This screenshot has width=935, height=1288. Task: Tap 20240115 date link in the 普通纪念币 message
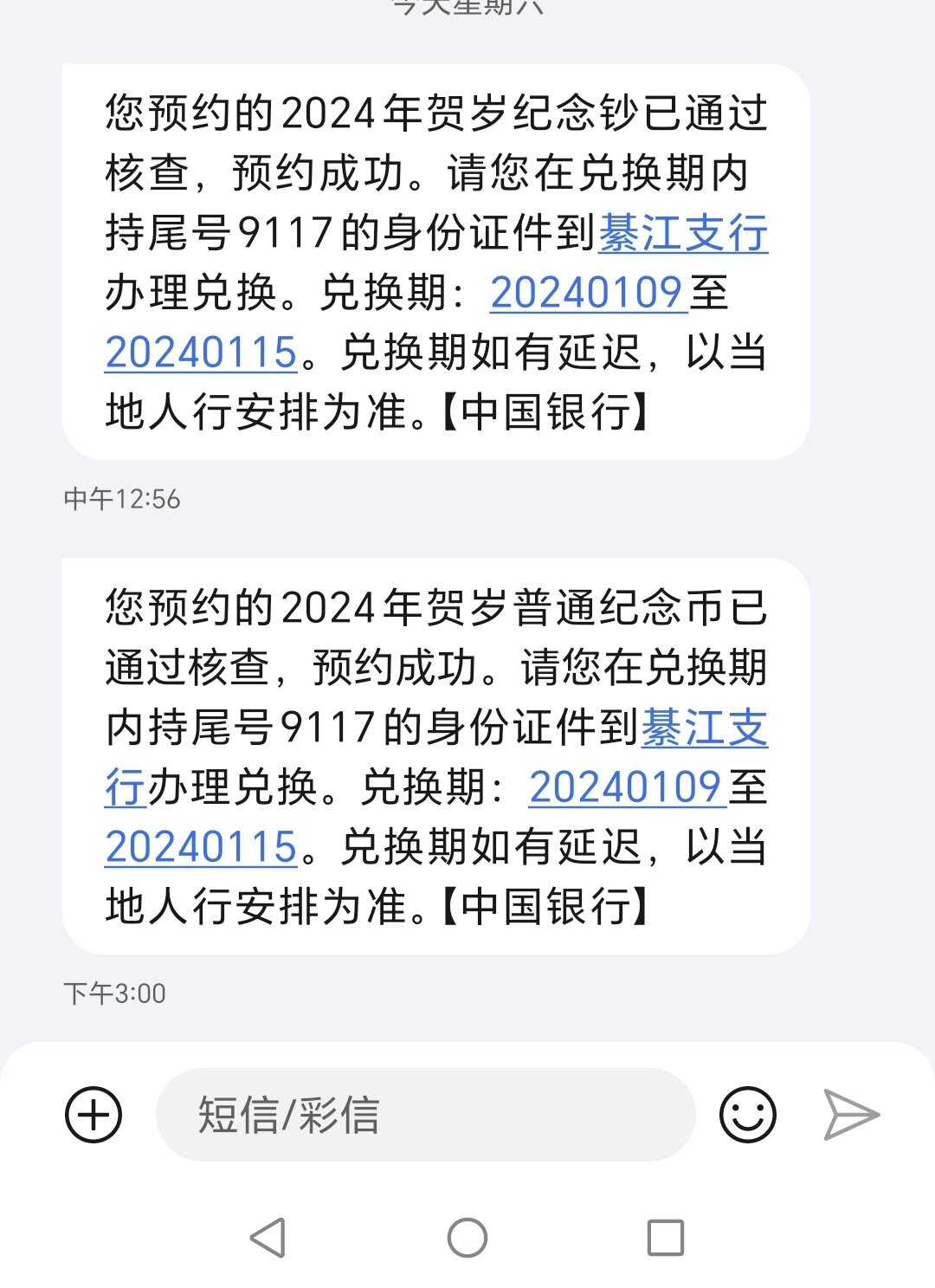pyautogui.click(x=201, y=847)
